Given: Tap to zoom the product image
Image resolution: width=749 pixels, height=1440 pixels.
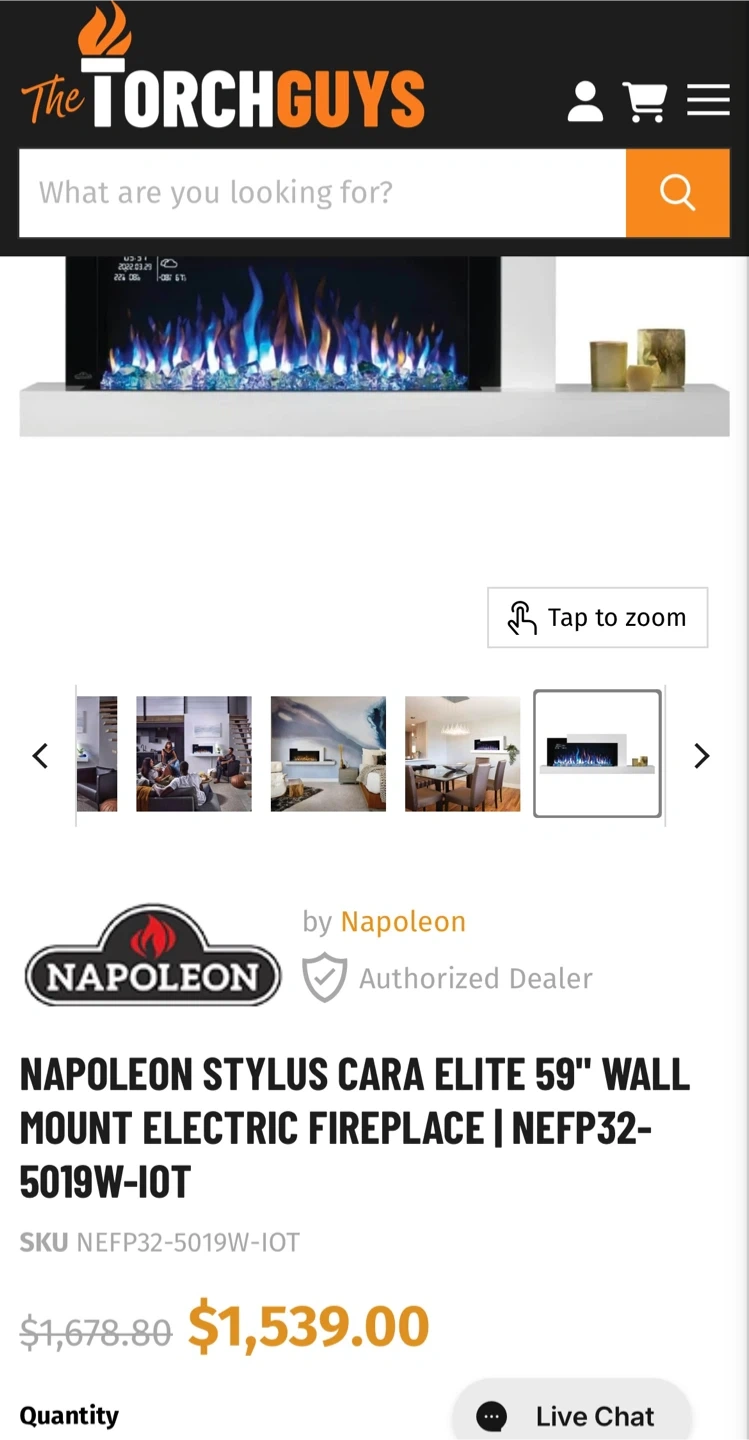Looking at the screenshot, I should (x=598, y=618).
